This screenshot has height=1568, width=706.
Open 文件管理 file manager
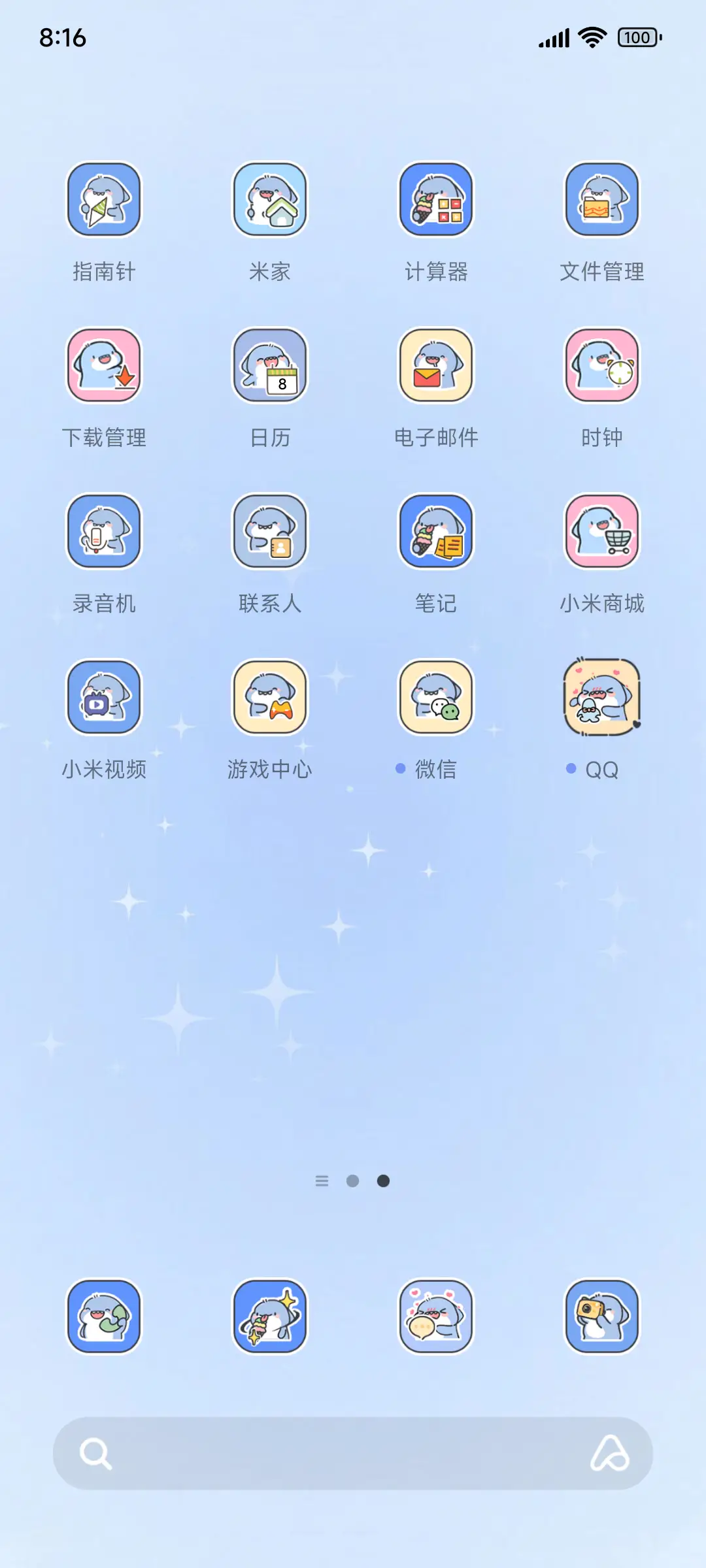[601, 201]
